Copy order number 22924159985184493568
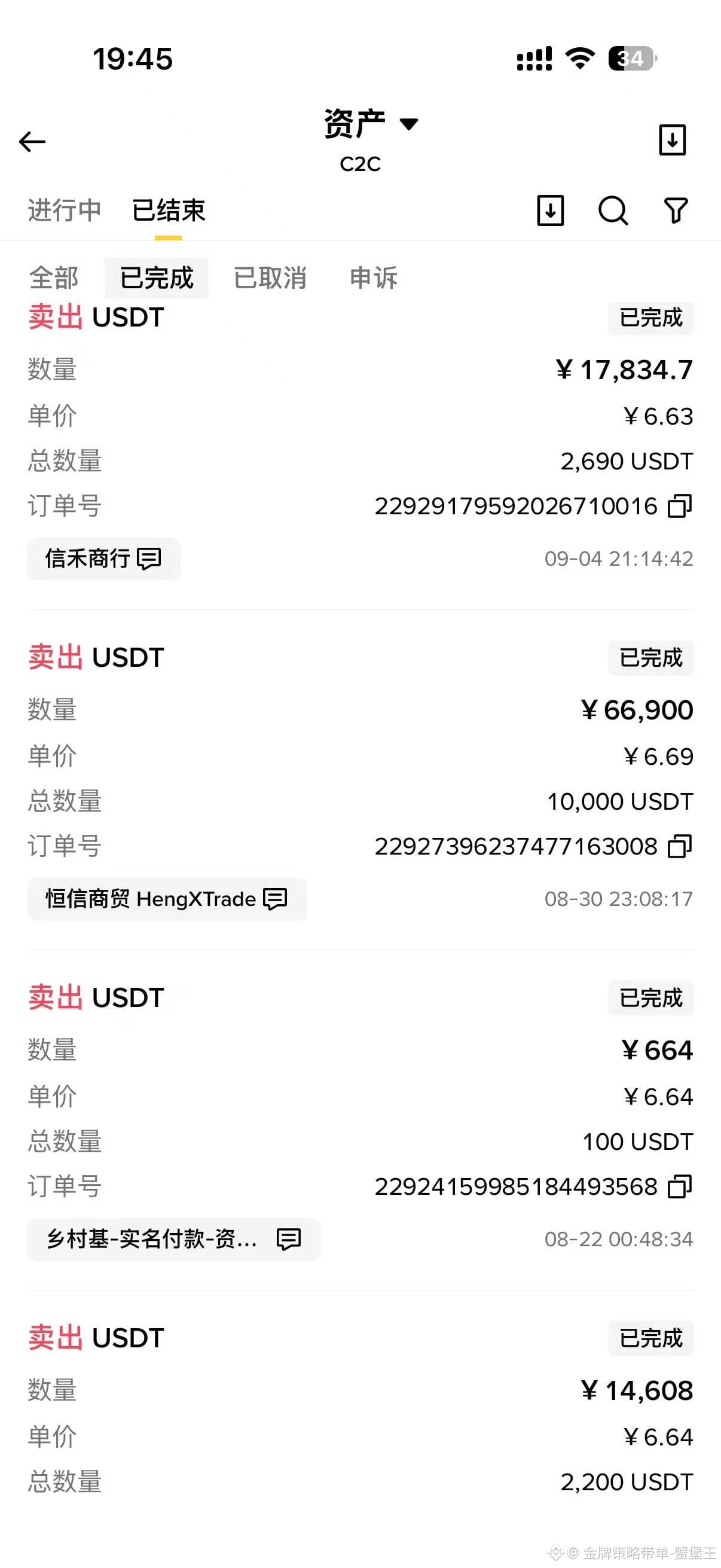 (x=680, y=1186)
